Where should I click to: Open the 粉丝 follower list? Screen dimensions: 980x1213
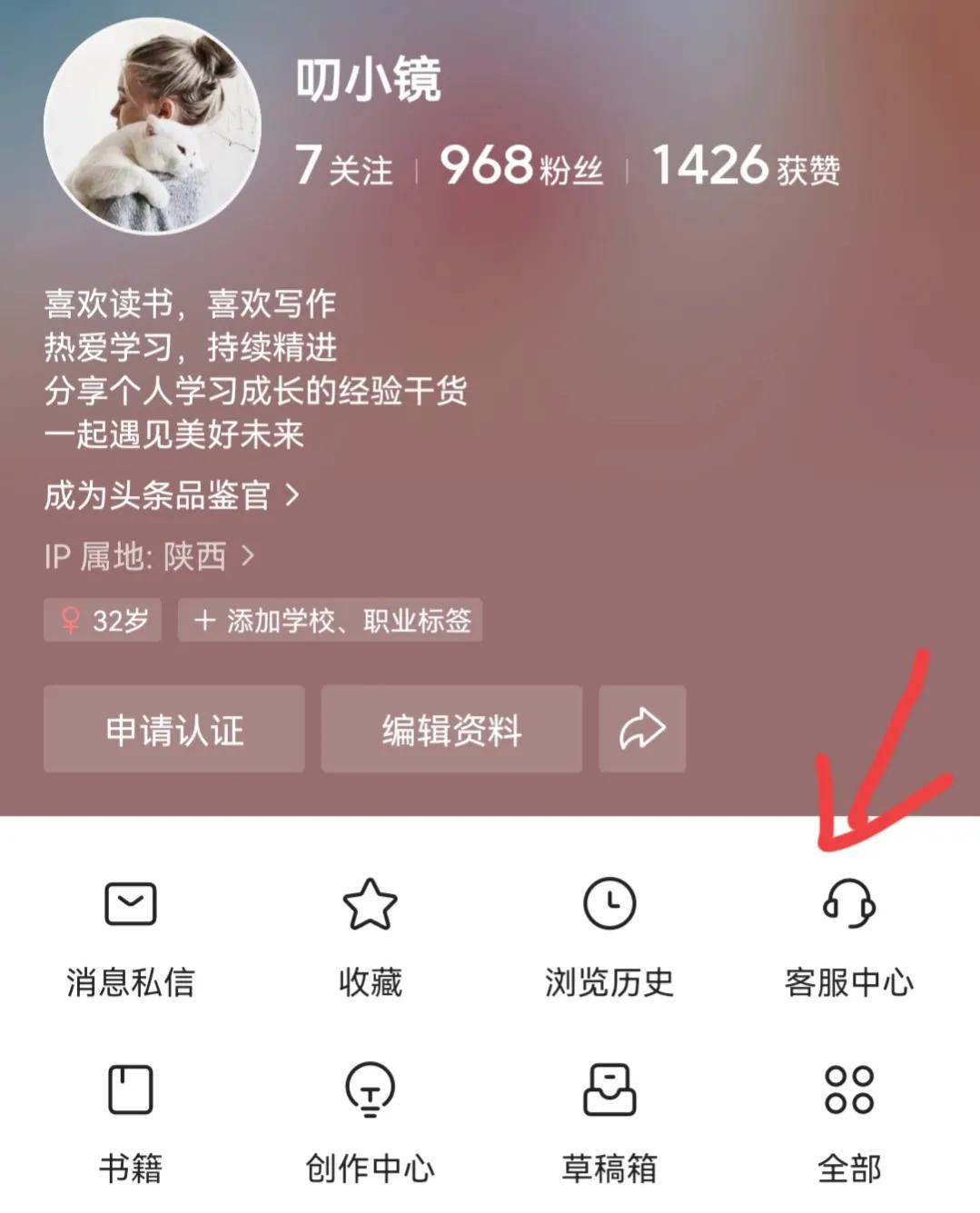click(x=520, y=165)
